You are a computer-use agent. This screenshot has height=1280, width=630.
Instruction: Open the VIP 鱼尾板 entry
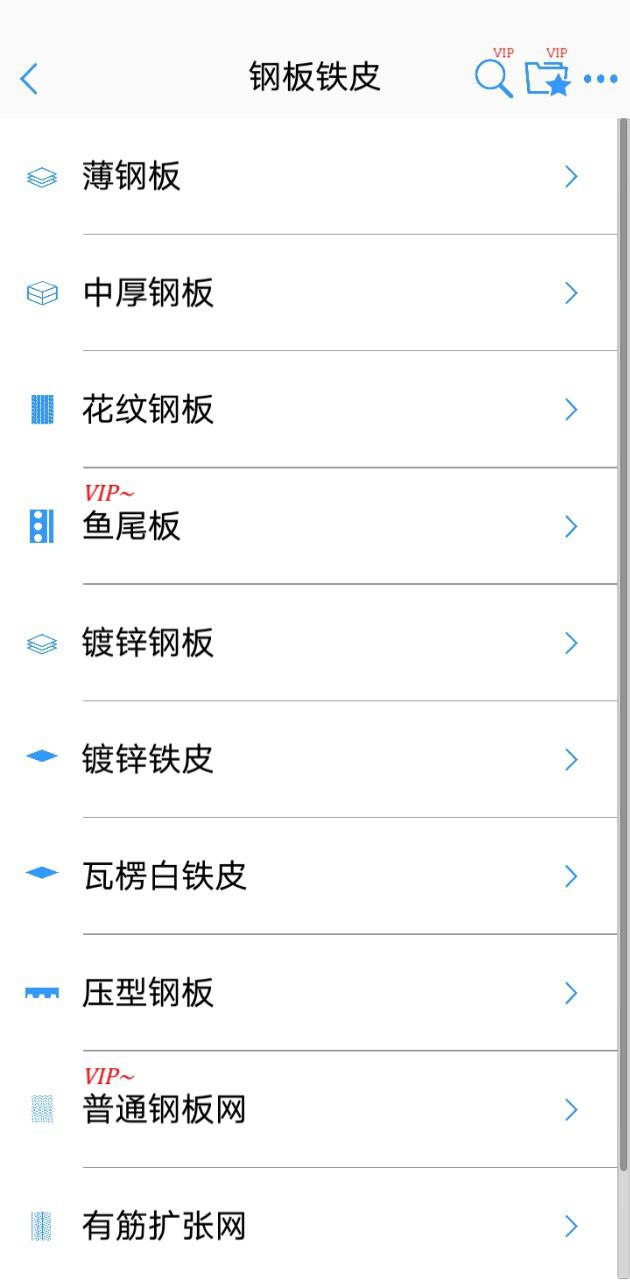310,526
